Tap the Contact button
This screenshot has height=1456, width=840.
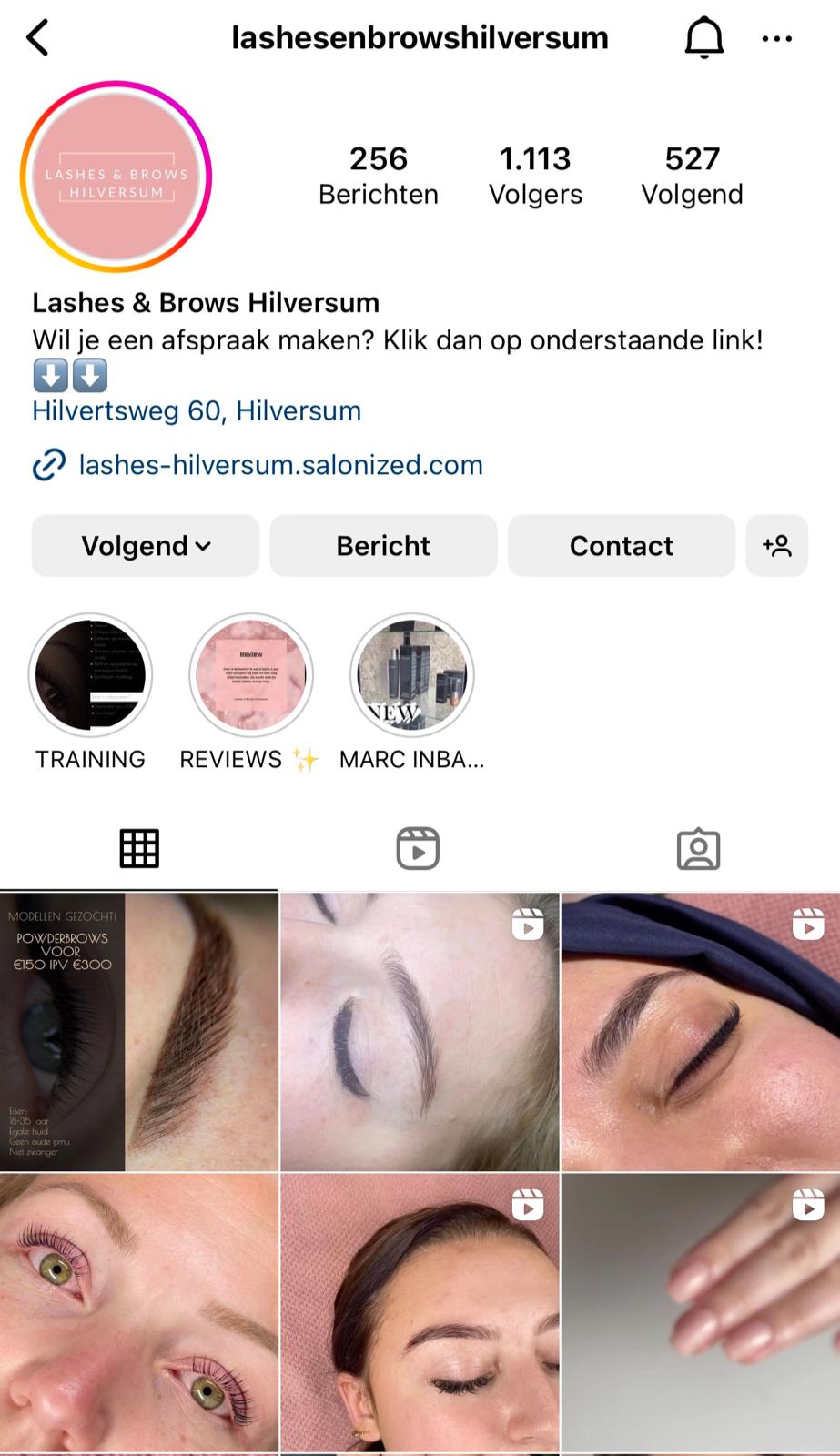click(x=621, y=545)
